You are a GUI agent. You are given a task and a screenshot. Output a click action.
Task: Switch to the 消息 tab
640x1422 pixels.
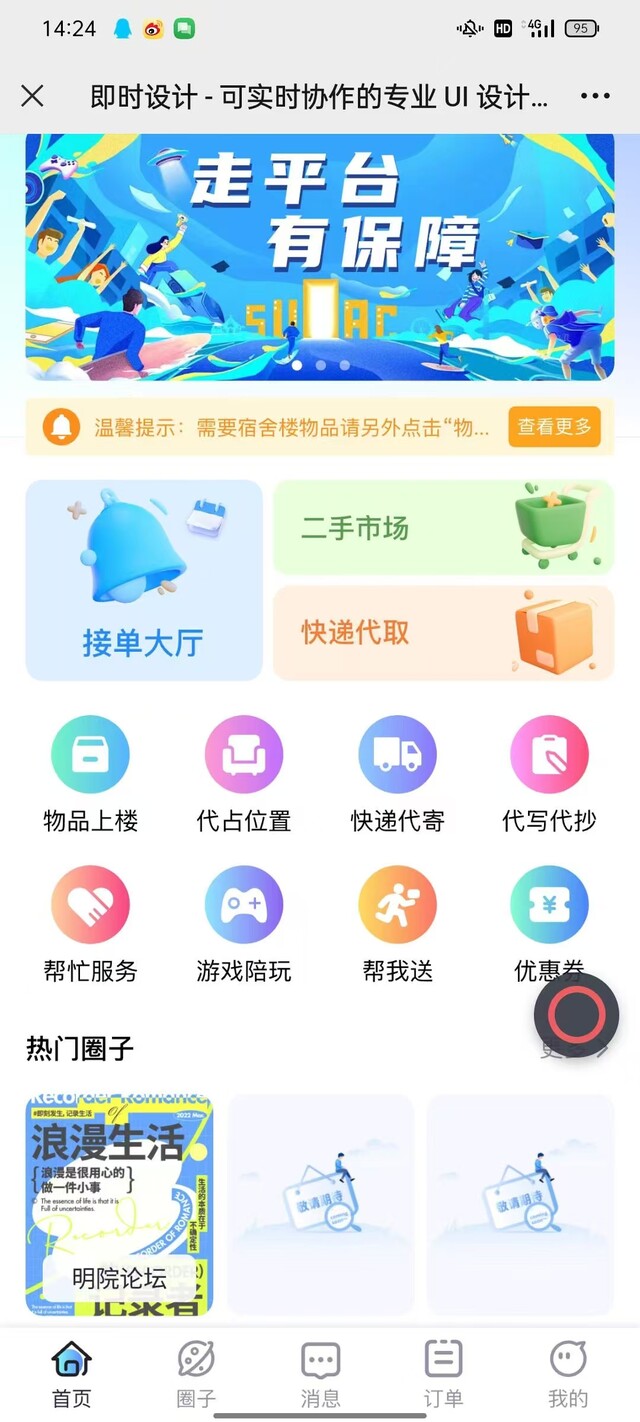tap(320, 1373)
